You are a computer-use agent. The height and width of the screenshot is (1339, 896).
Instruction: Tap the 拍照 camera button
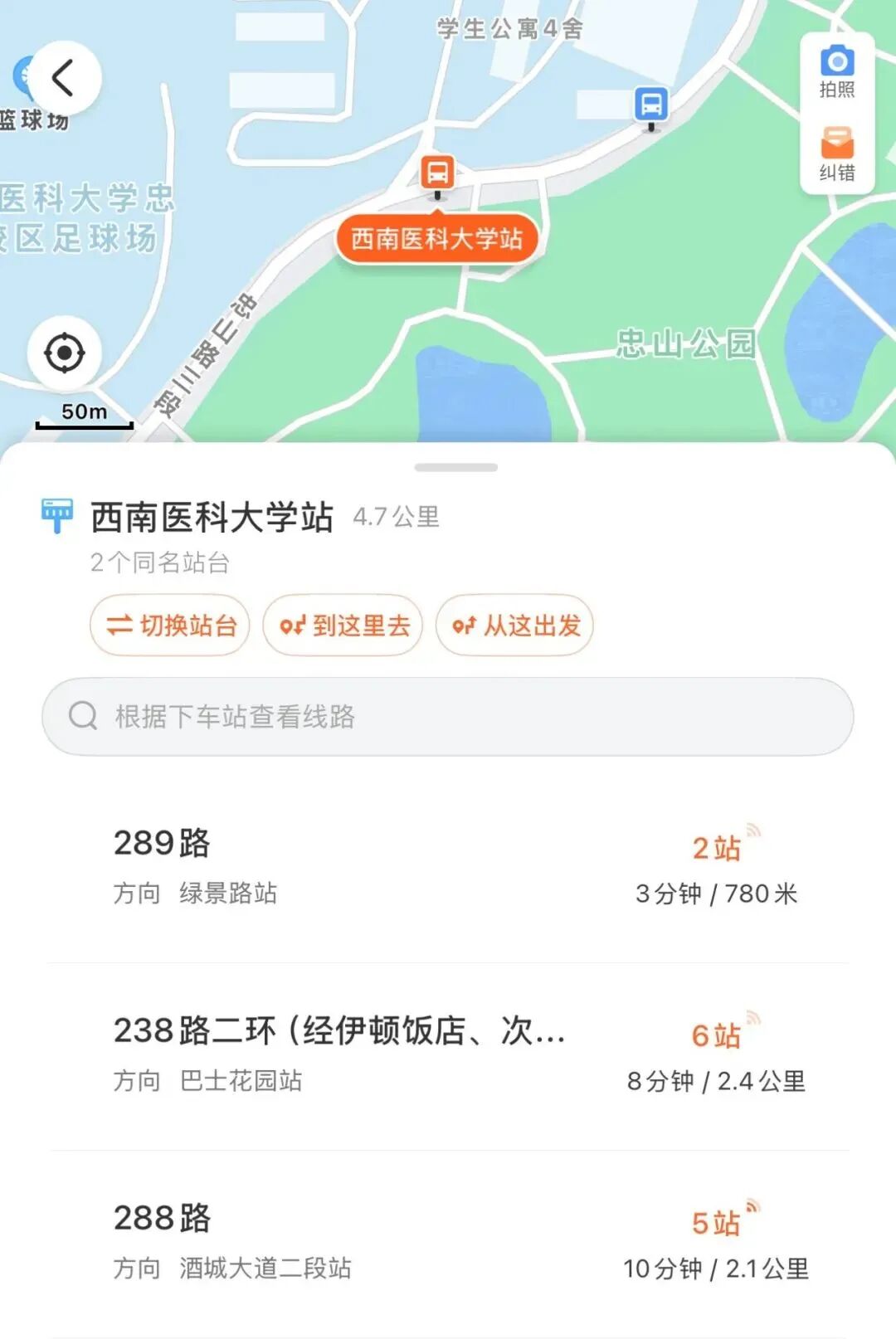pos(836,72)
